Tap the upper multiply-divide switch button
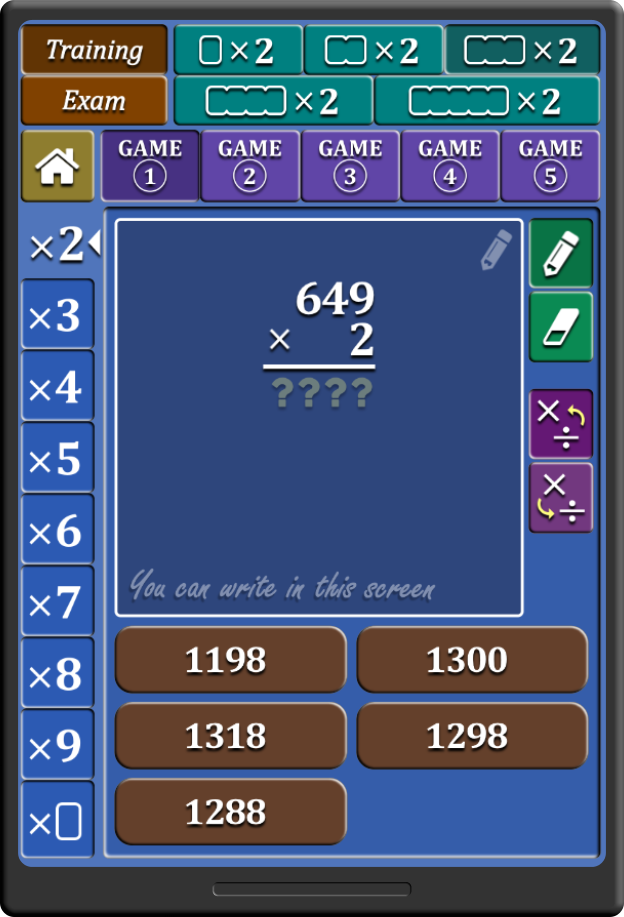The image size is (624, 917). (561, 423)
